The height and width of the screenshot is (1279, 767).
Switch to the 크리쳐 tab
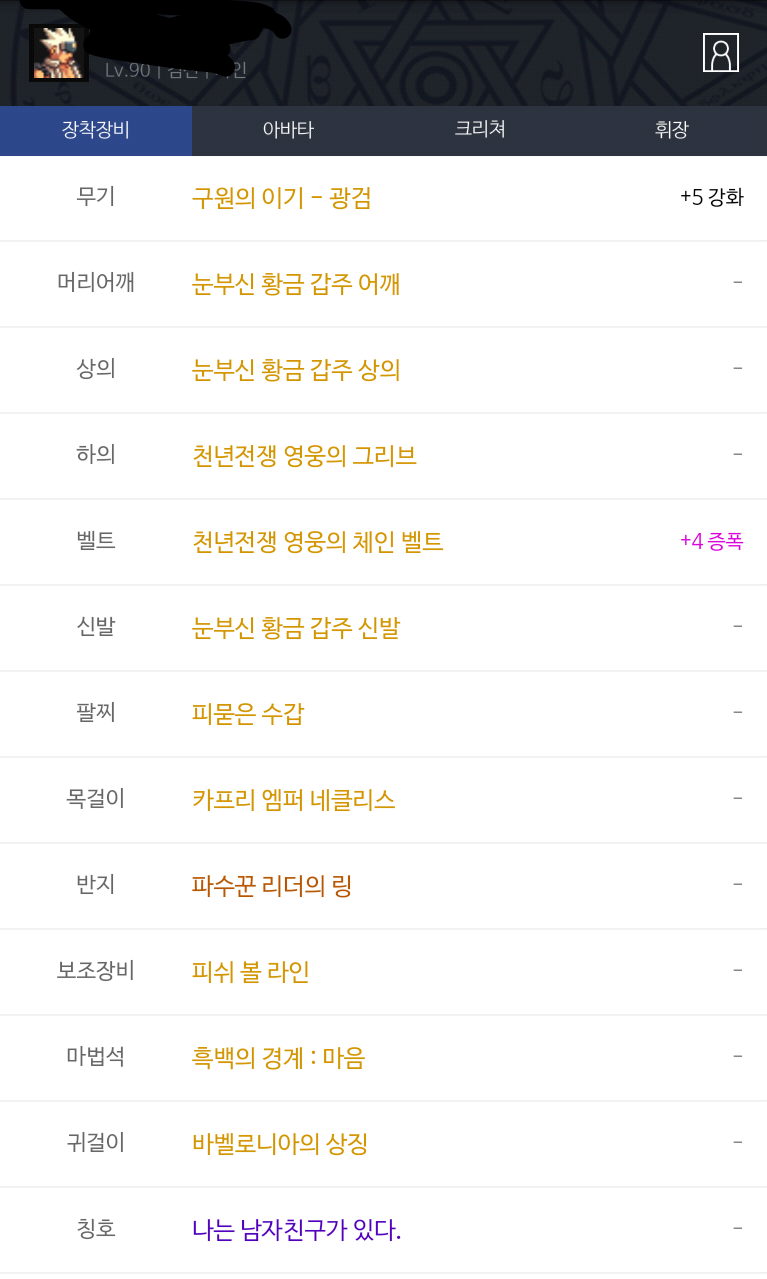tap(480, 130)
